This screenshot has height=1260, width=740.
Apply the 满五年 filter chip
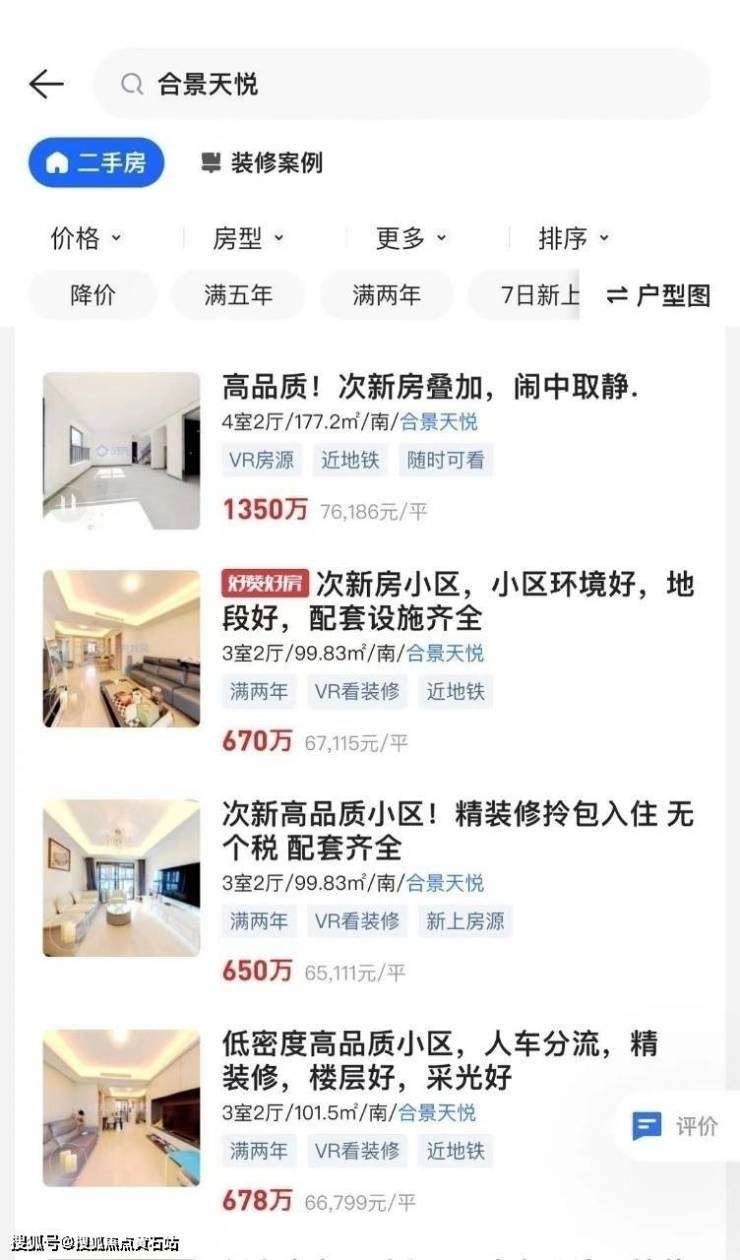click(x=238, y=296)
